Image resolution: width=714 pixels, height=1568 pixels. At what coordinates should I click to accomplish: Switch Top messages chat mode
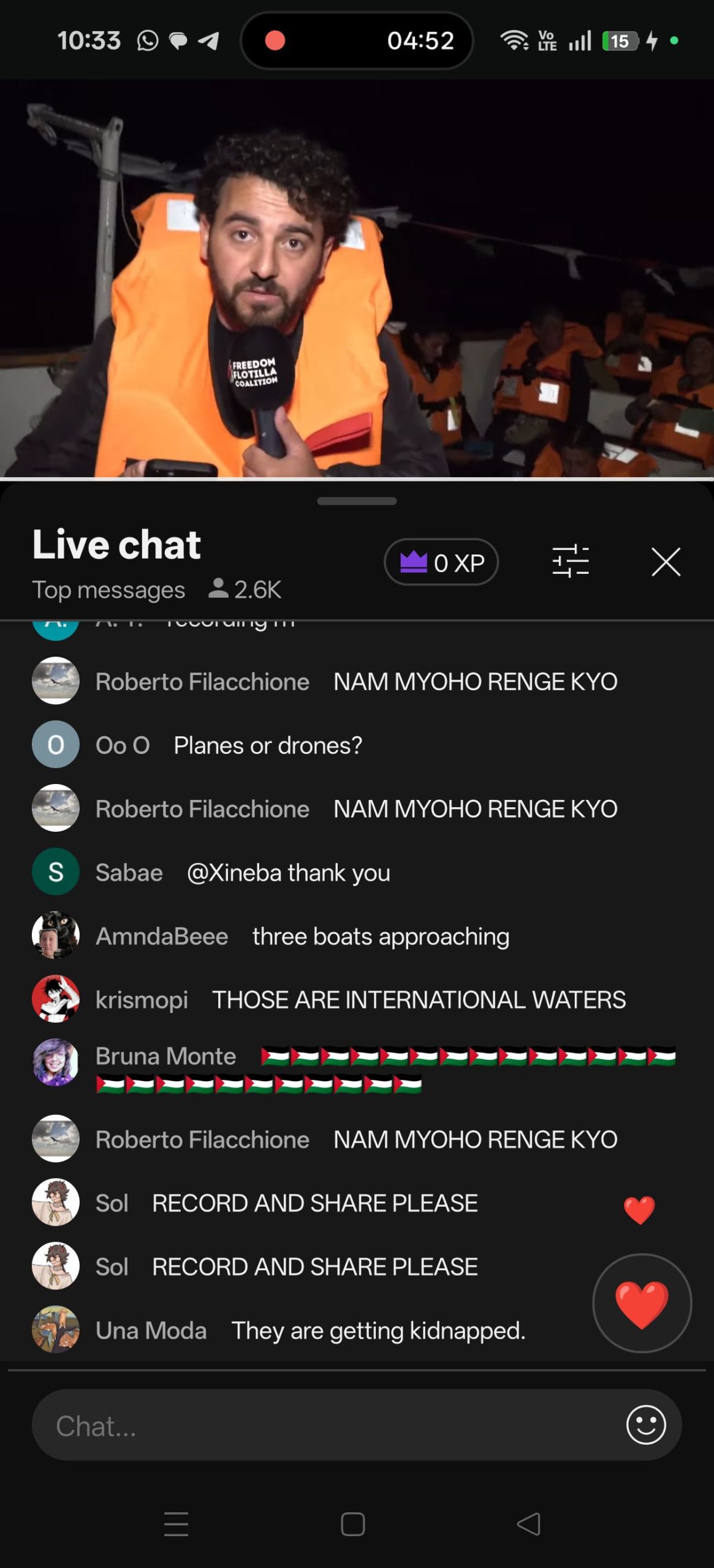pos(108,590)
